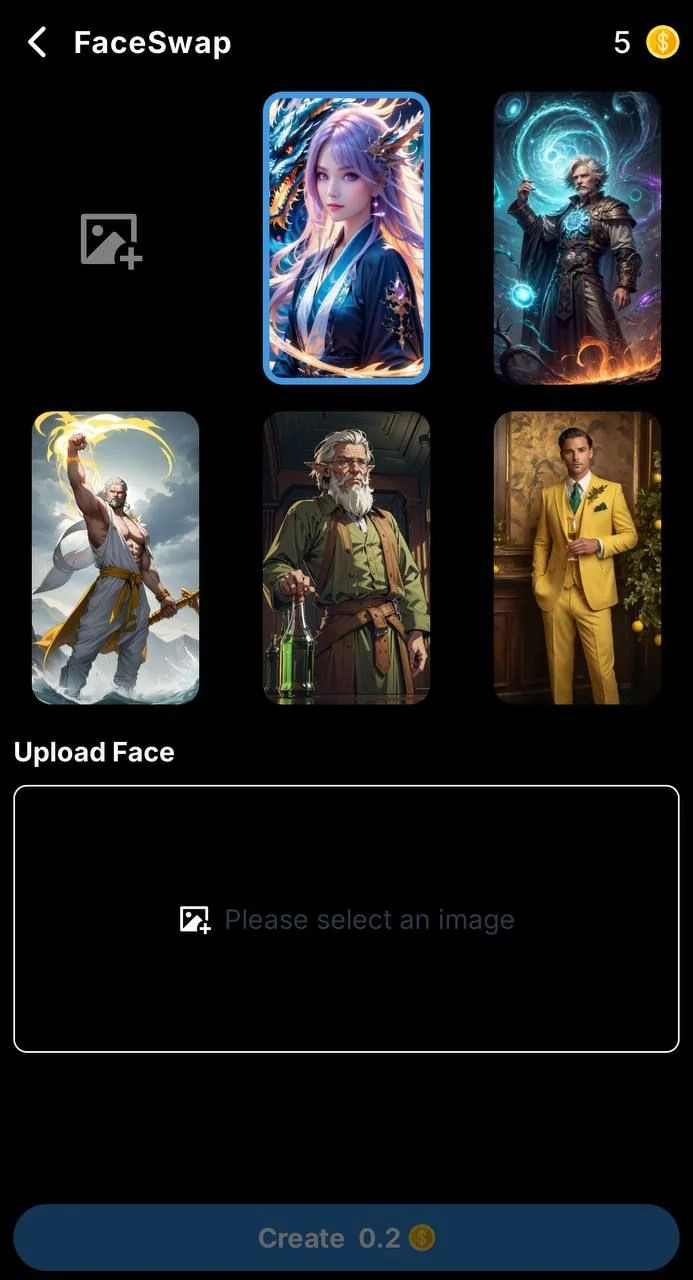Select the bearded elf in green template
693x1280 pixels.
346,558
